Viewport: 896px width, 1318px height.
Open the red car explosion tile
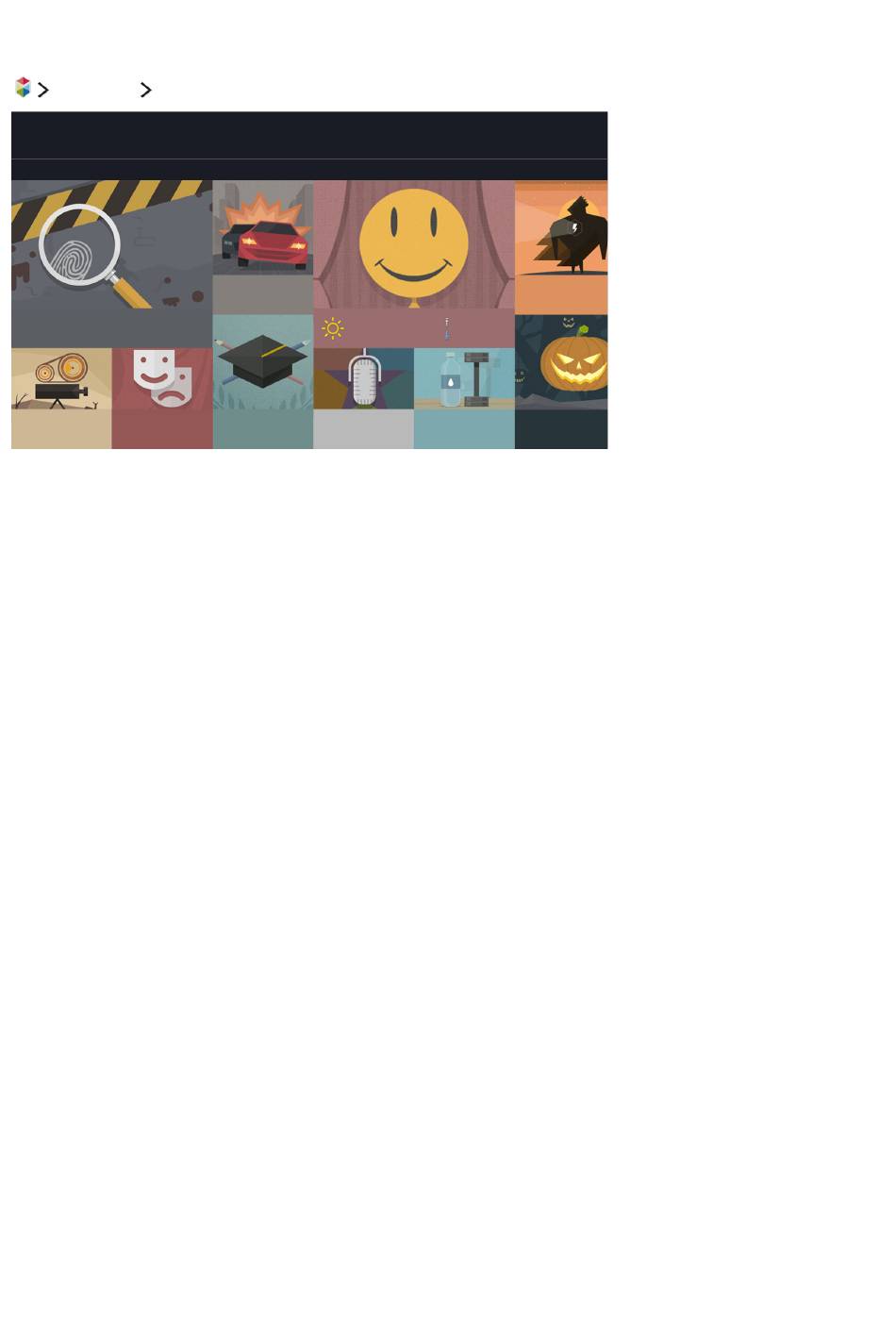262,245
